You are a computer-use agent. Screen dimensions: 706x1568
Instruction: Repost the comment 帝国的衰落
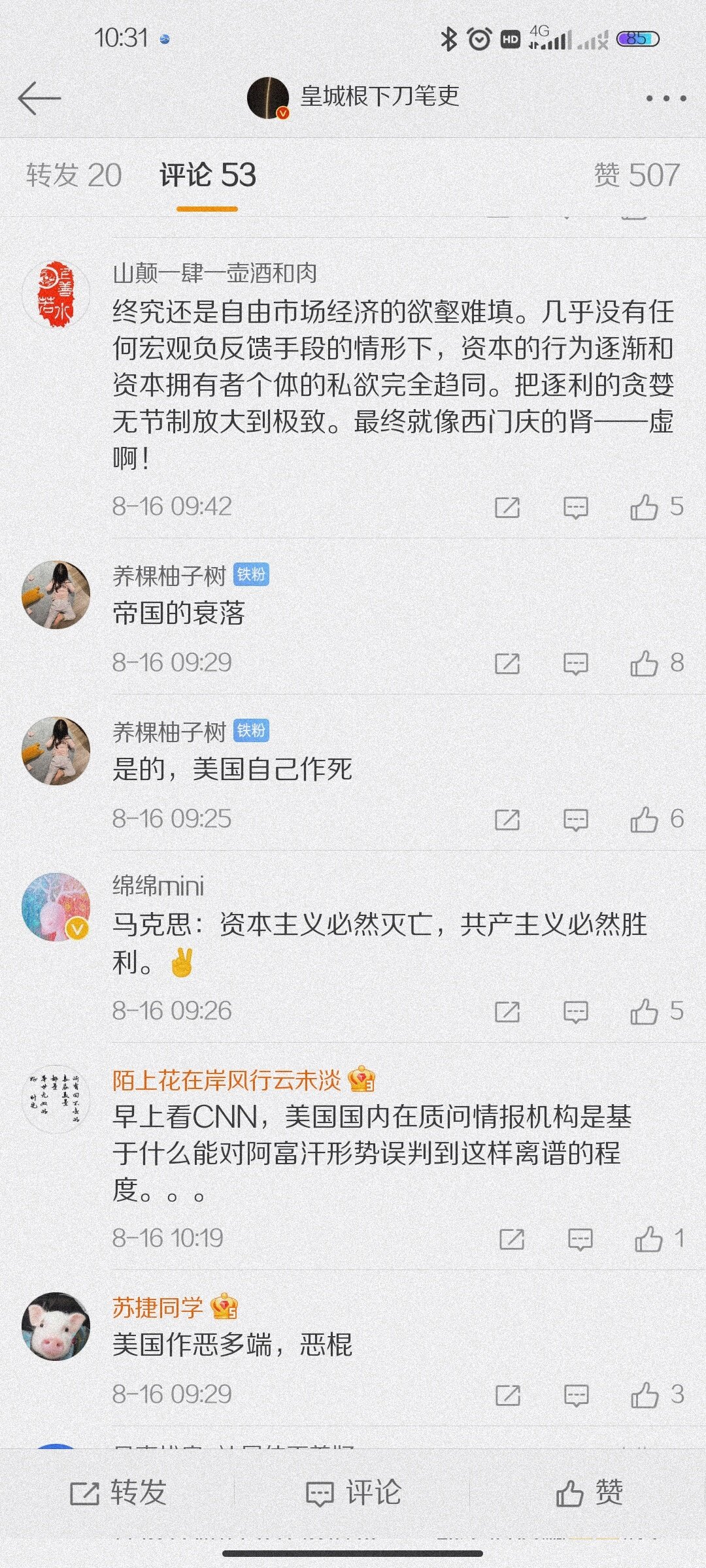[x=507, y=663]
